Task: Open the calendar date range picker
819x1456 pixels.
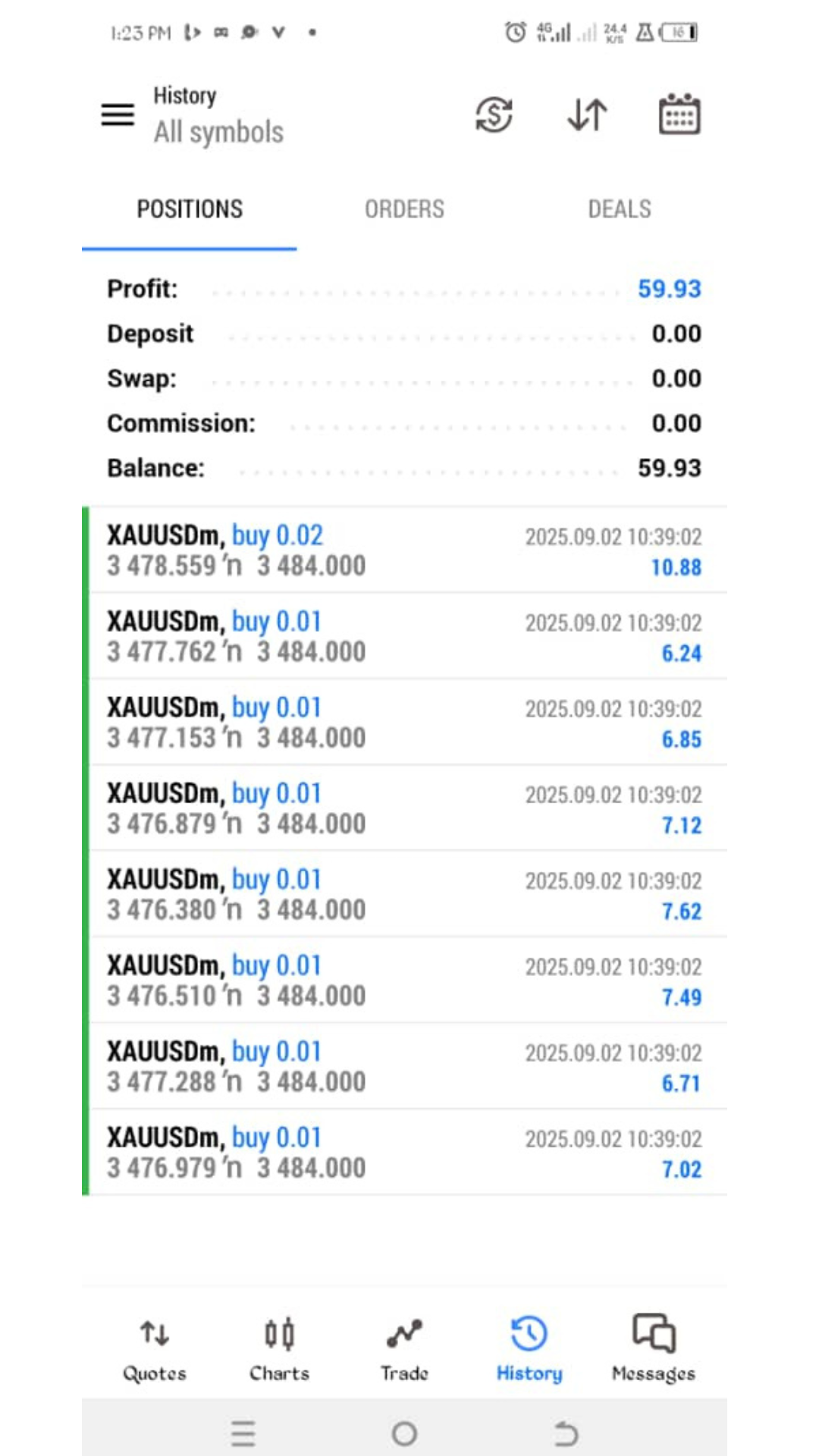Action: pyautogui.click(x=679, y=115)
